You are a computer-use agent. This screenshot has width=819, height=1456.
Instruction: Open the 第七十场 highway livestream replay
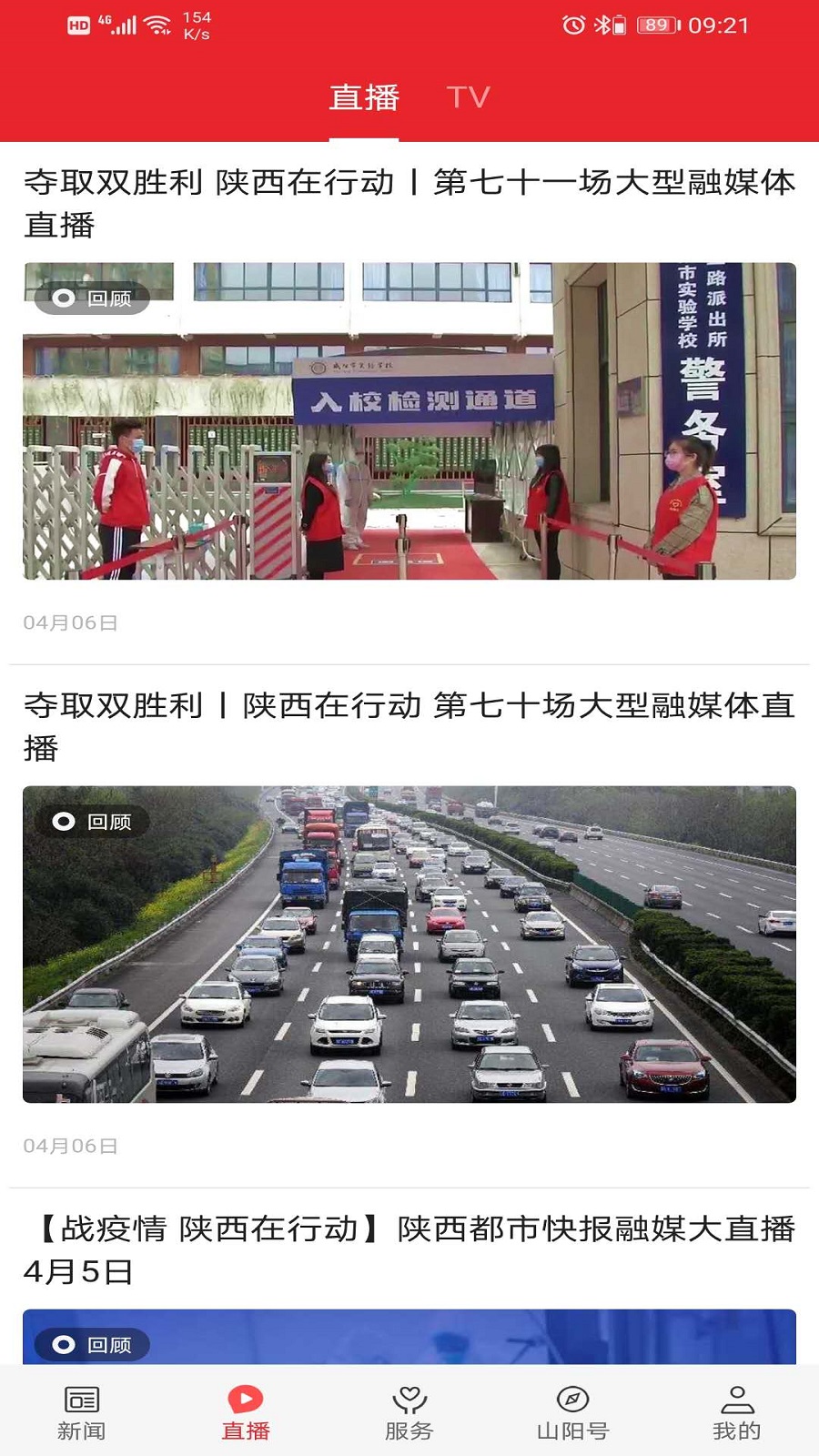[x=409, y=944]
